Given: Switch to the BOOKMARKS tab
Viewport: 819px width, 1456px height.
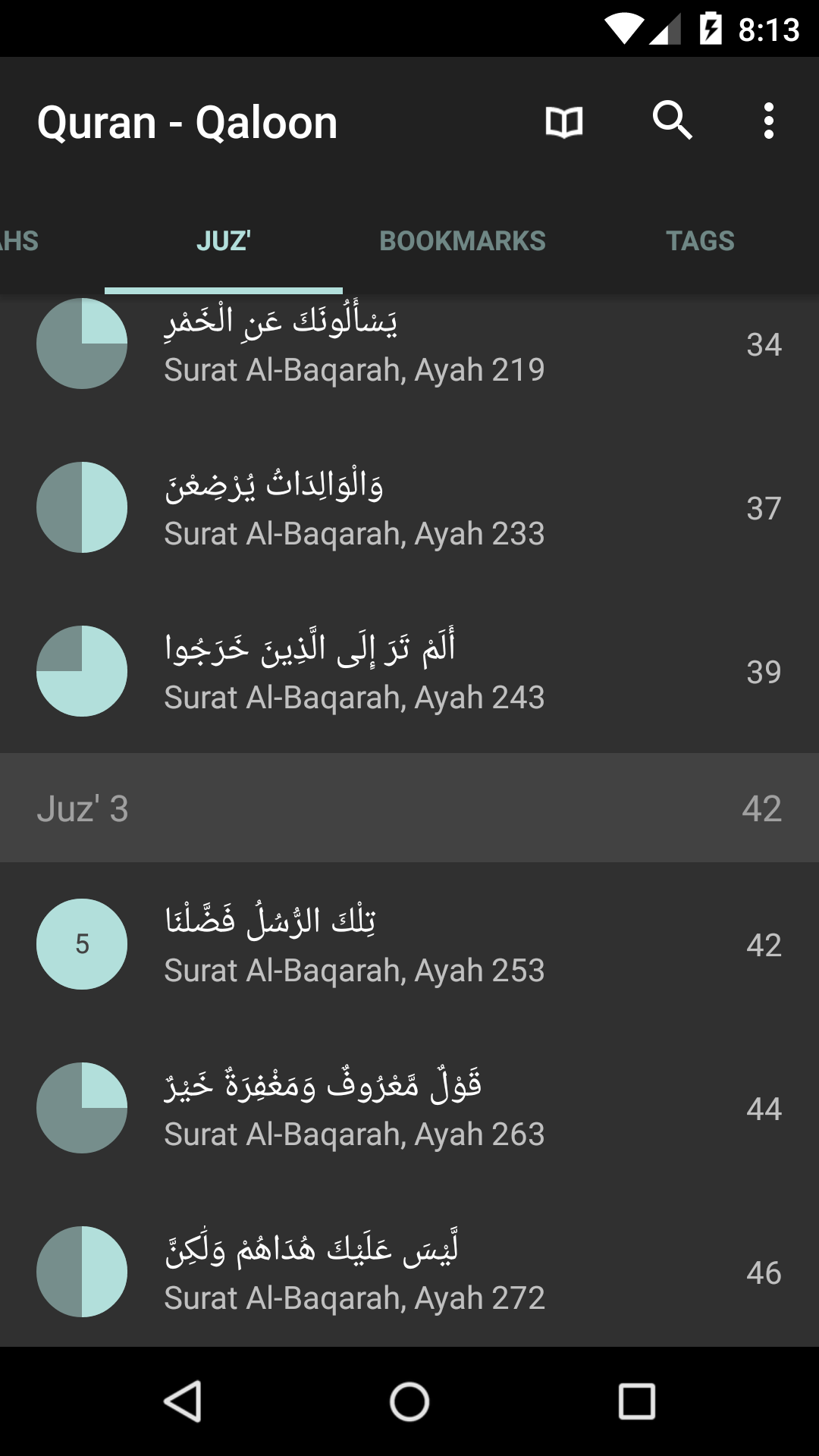Looking at the screenshot, I should click(x=462, y=240).
